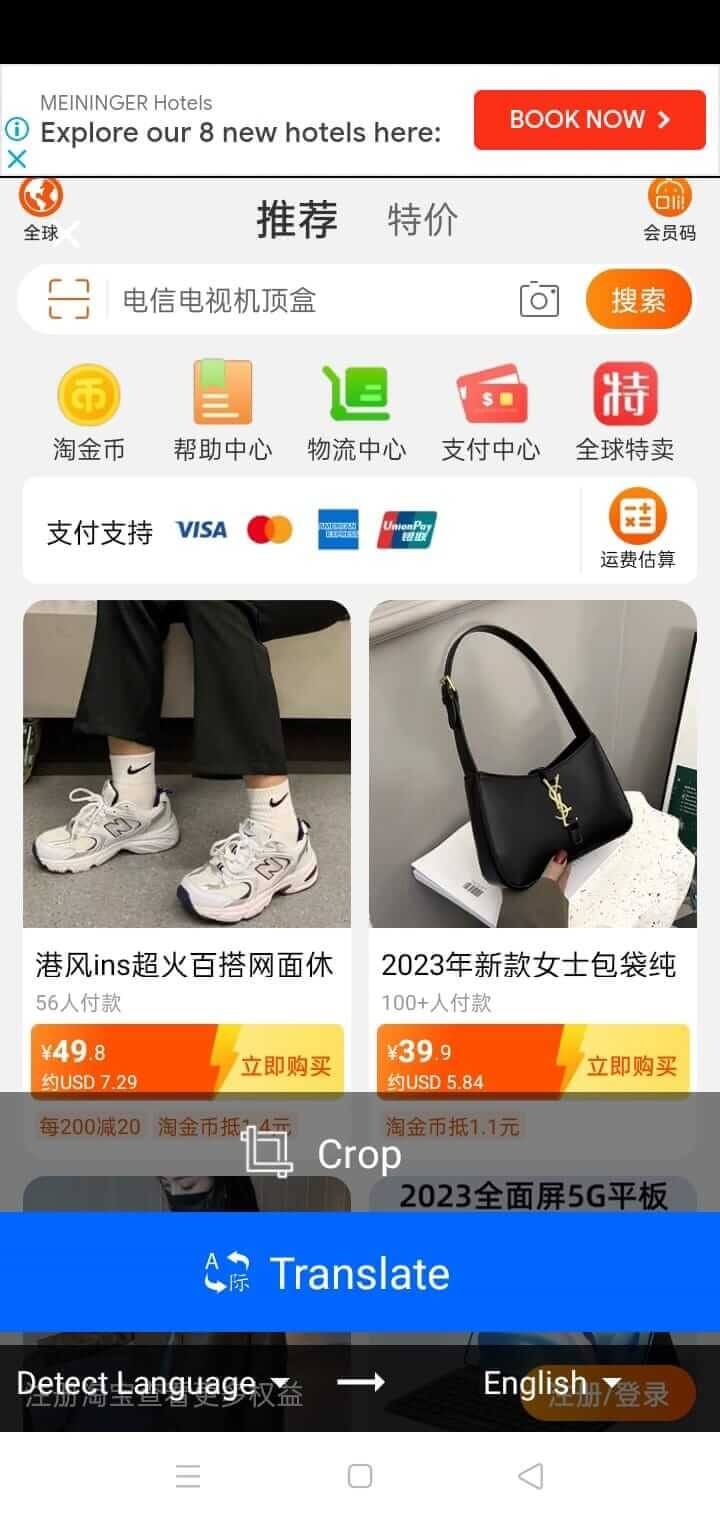Close the MEININGER Hotels ad
This screenshot has height=1520, width=720.
(17, 158)
